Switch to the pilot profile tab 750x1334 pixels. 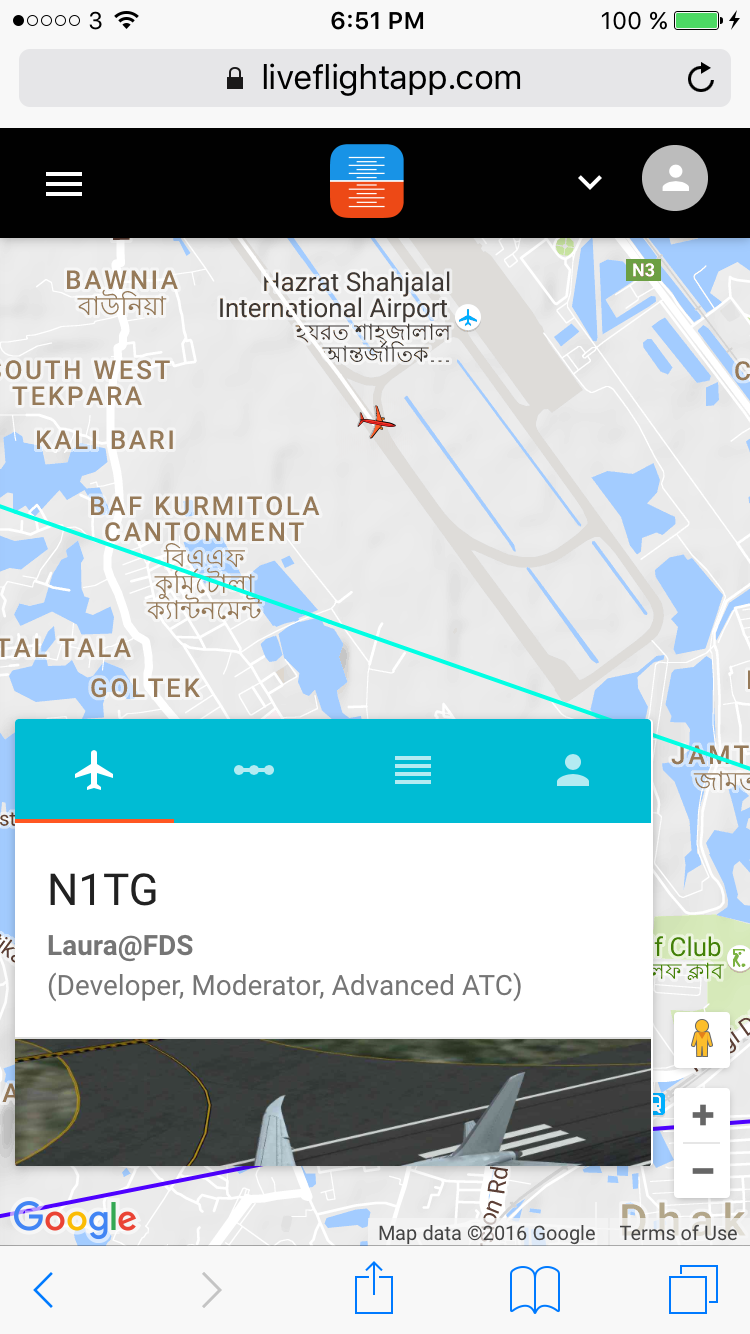pyautogui.click(x=572, y=770)
